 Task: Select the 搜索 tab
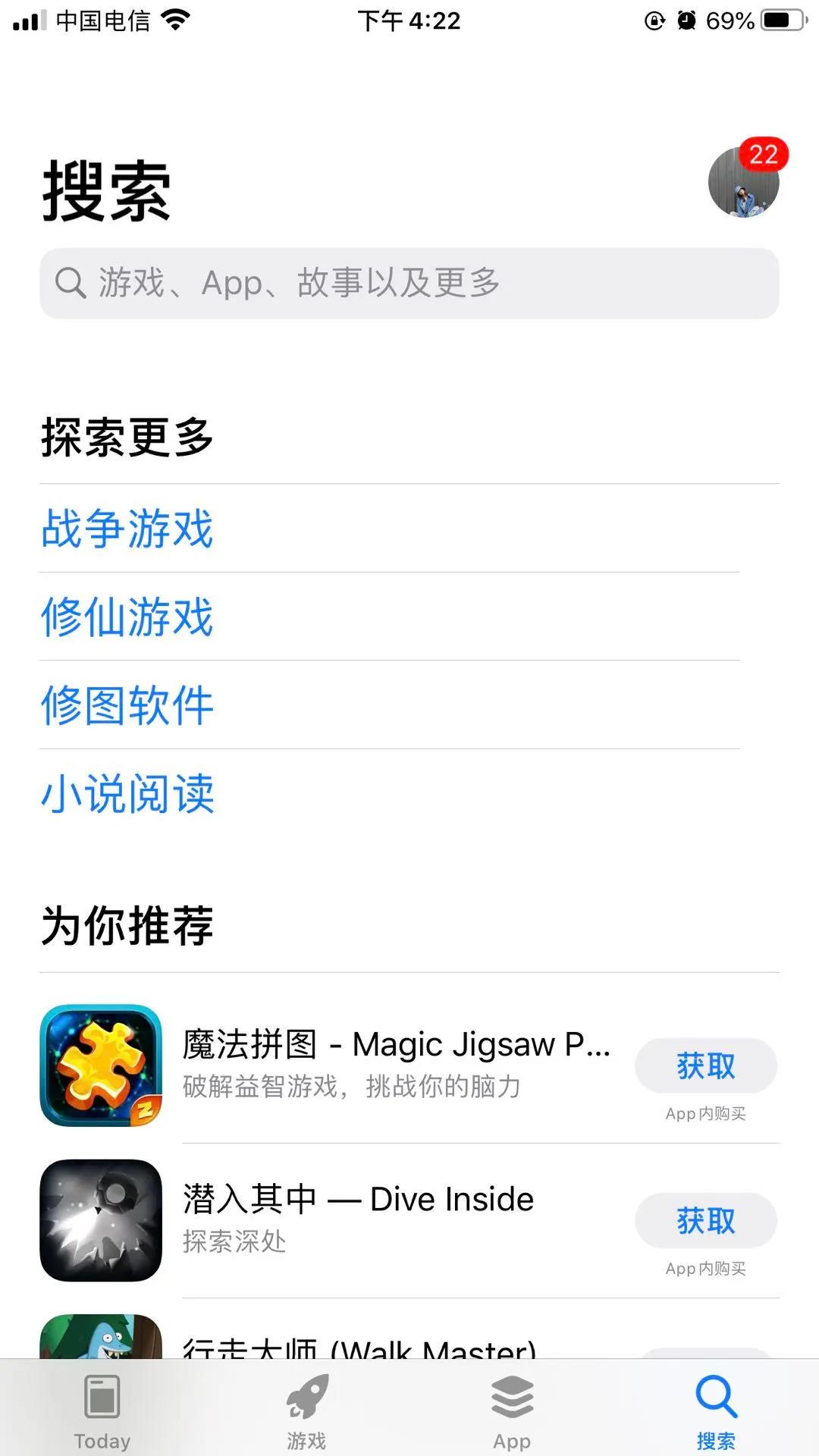point(716,1410)
